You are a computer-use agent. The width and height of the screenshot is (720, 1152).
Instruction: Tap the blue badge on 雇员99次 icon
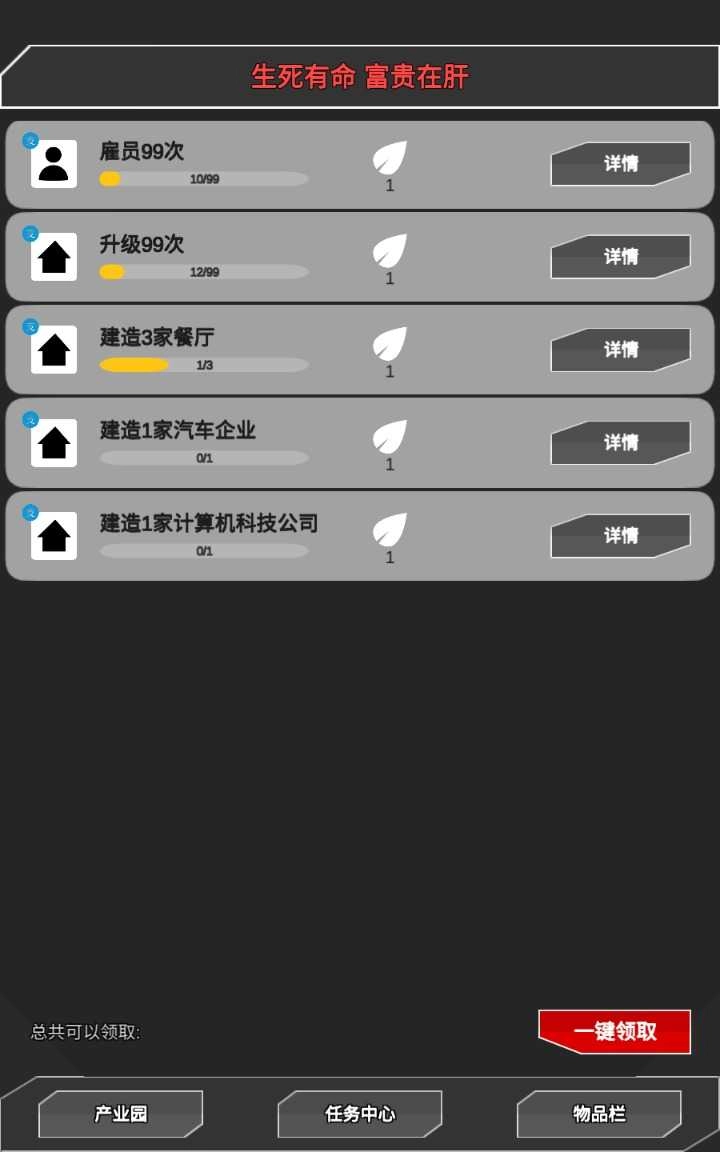click(29, 140)
